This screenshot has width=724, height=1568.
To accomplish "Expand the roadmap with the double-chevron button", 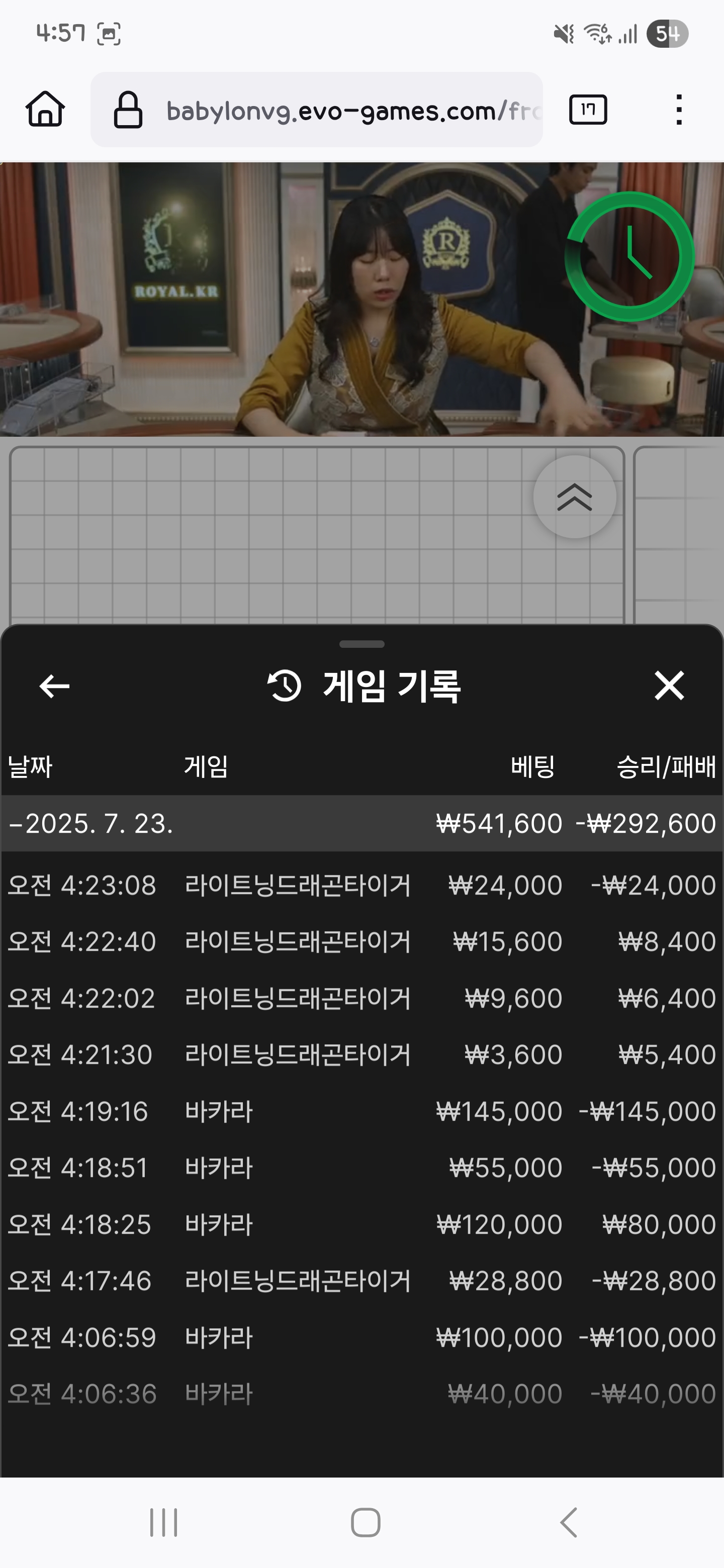I will [x=574, y=497].
